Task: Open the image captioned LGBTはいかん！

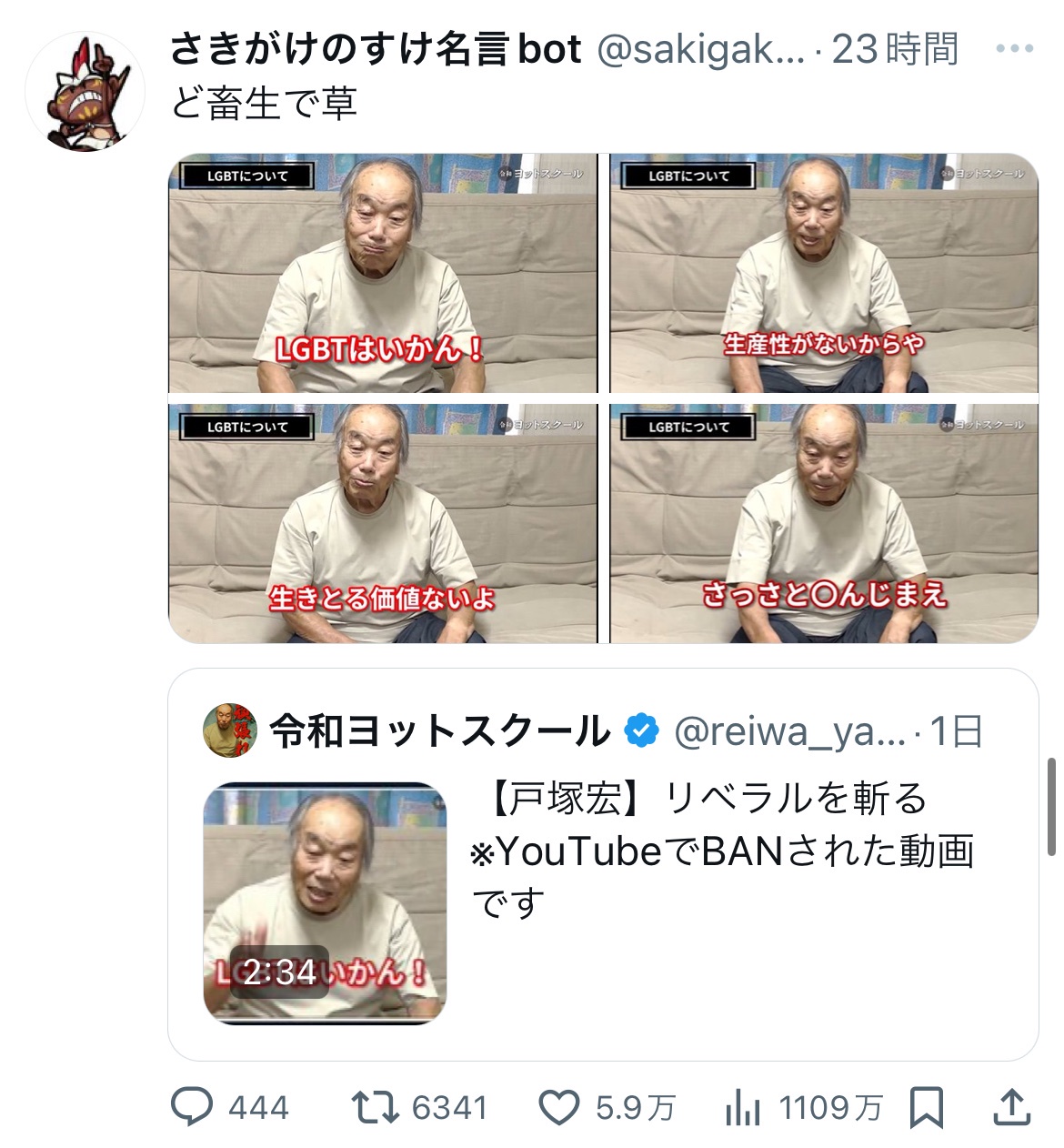Action: click(x=383, y=273)
